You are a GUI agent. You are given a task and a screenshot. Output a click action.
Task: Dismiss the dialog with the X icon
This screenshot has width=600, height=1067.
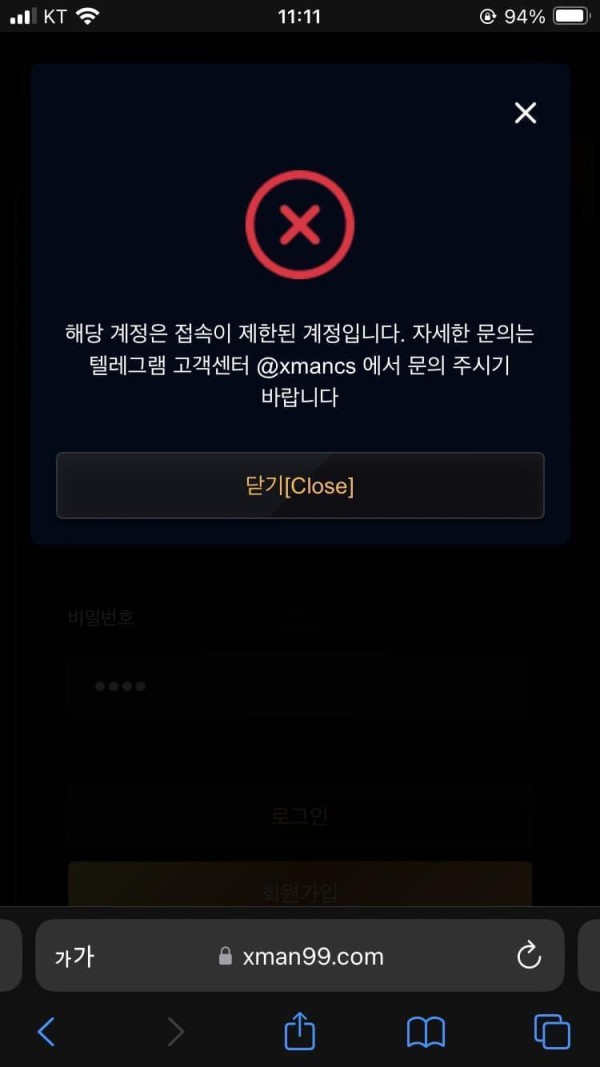(x=525, y=113)
